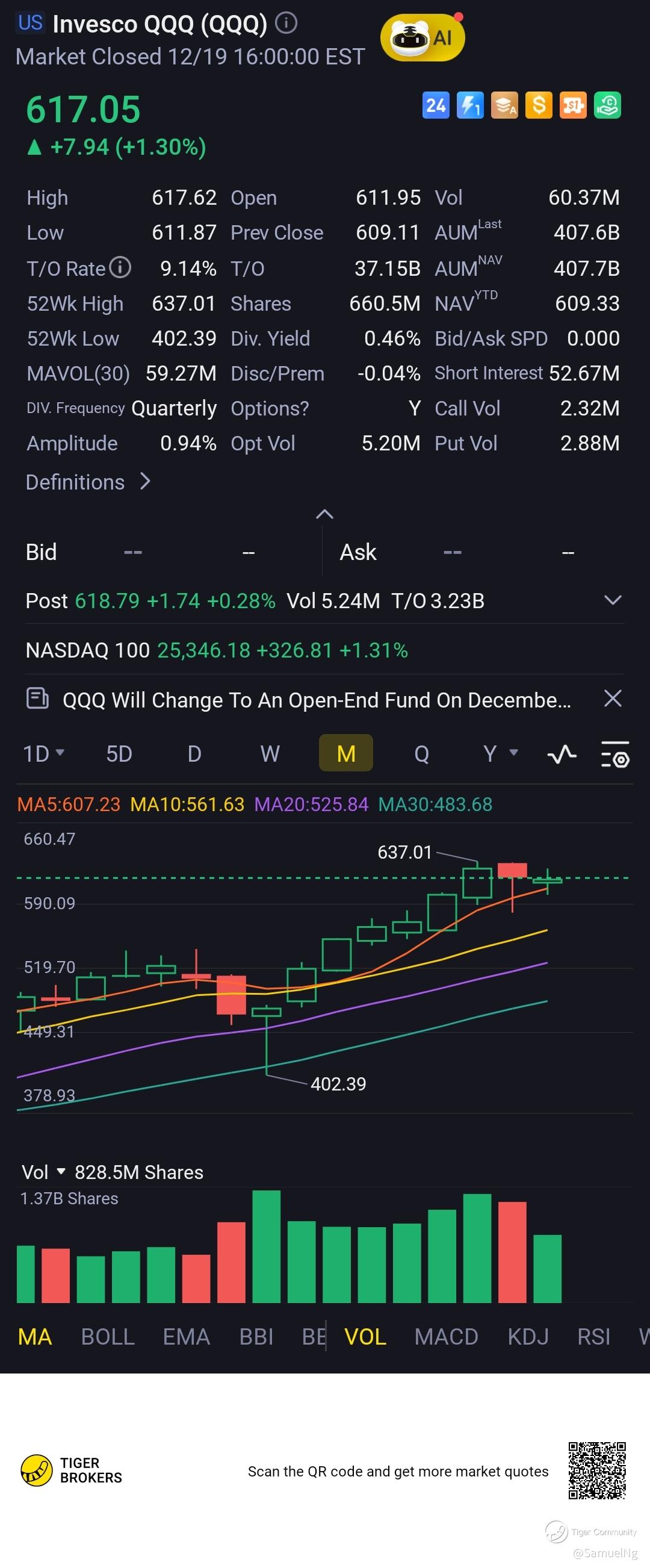Dismiss the QQQ fund change notice
The image size is (650, 1568).
(612, 698)
